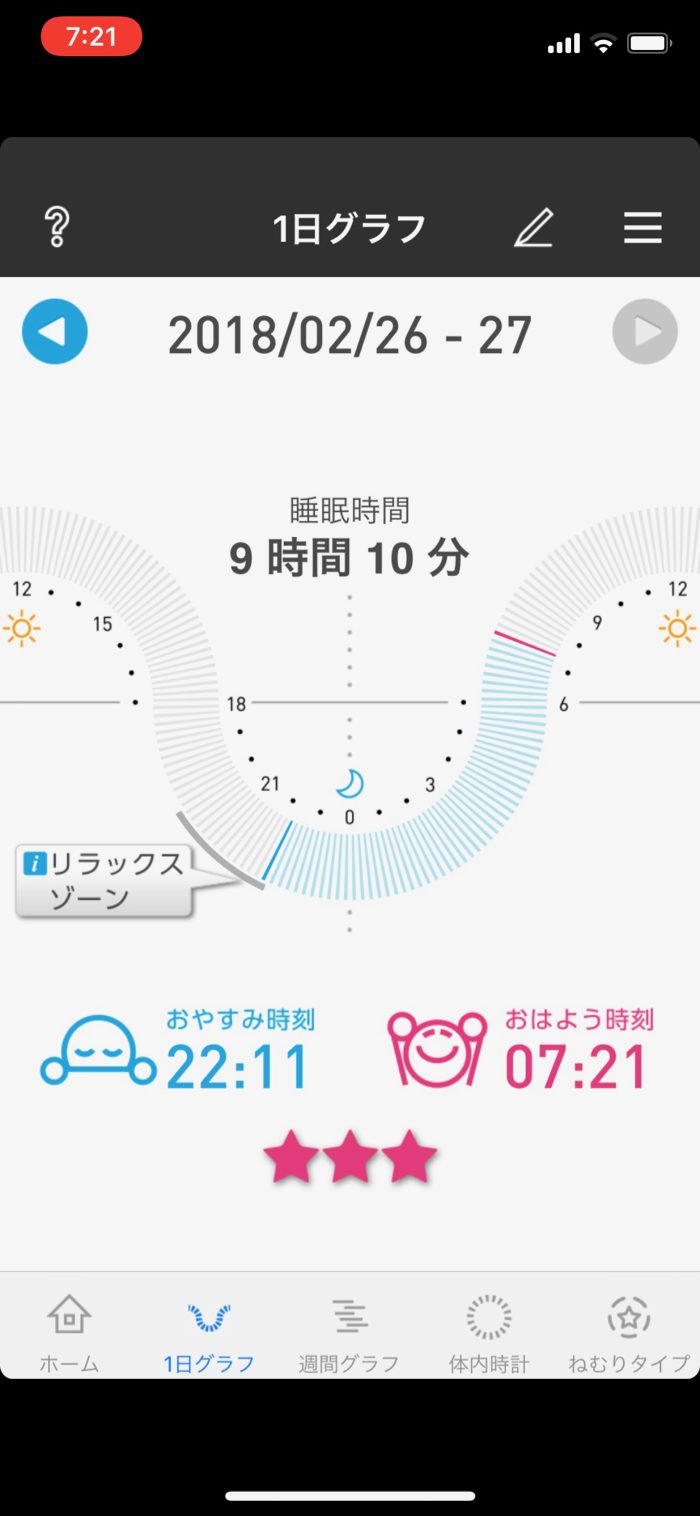Image resolution: width=700 pixels, height=1516 pixels.
Task: Tap the pencil edit icon
Action: coord(533,228)
